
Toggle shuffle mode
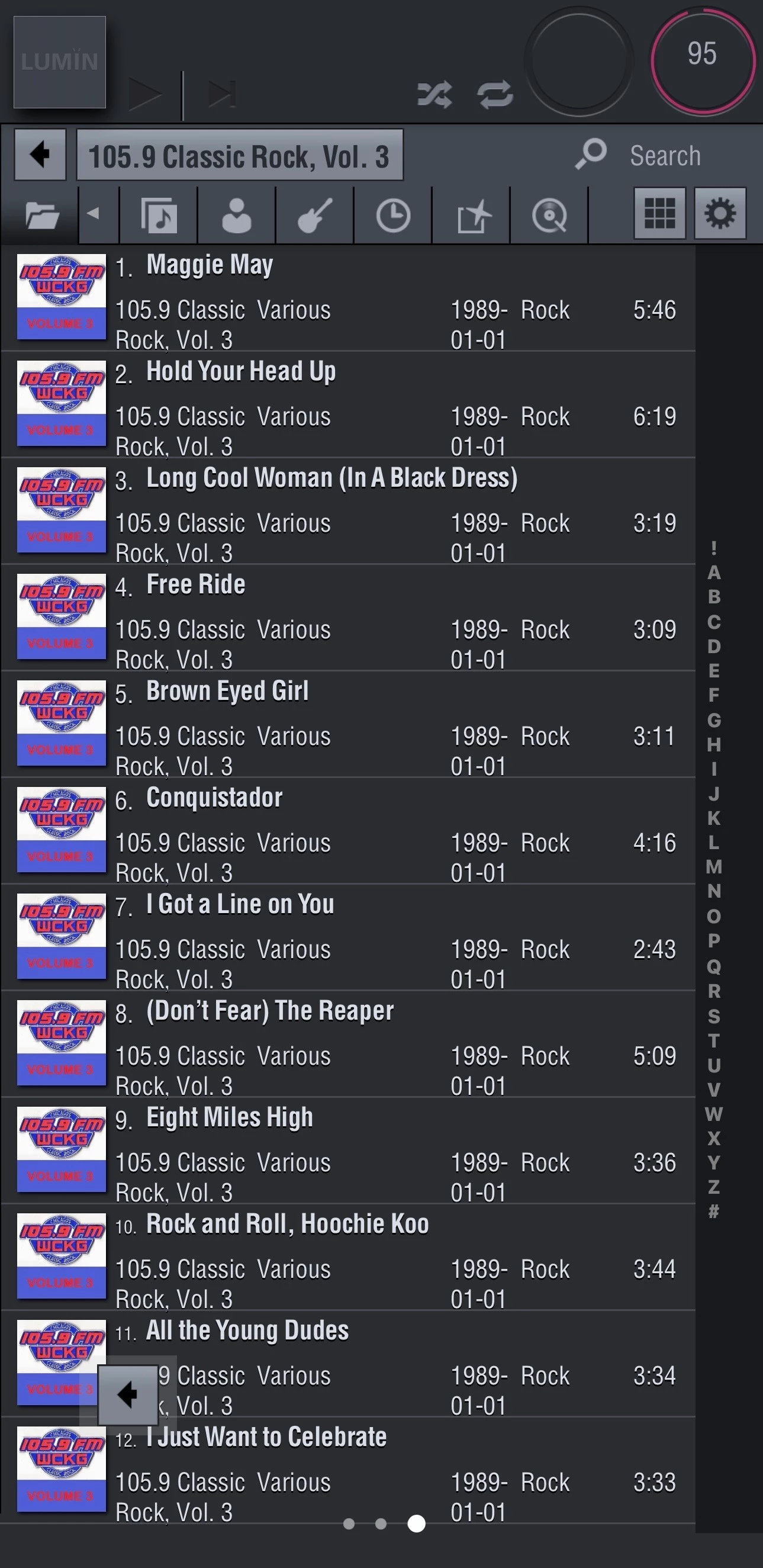point(434,94)
